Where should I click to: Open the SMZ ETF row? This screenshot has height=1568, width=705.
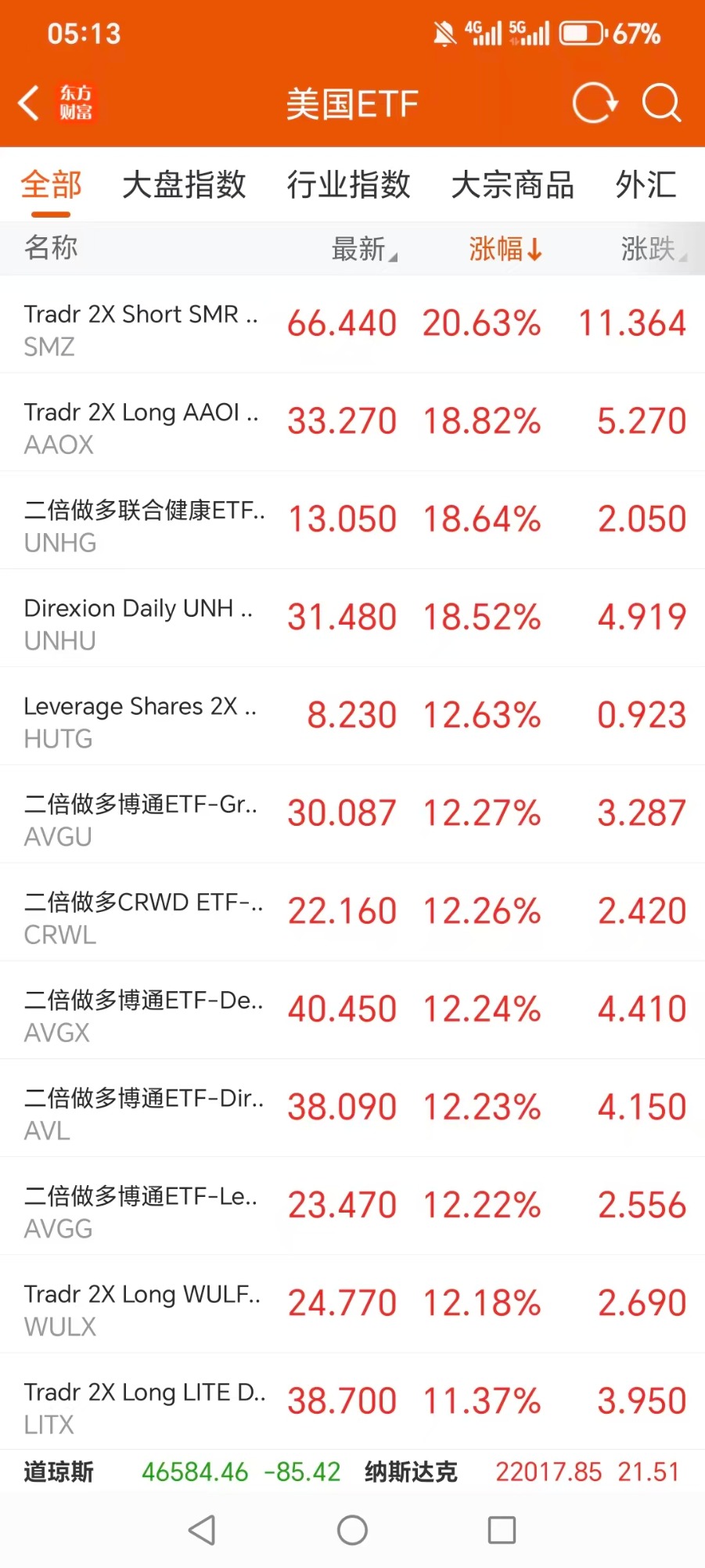pyautogui.click(x=352, y=324)
